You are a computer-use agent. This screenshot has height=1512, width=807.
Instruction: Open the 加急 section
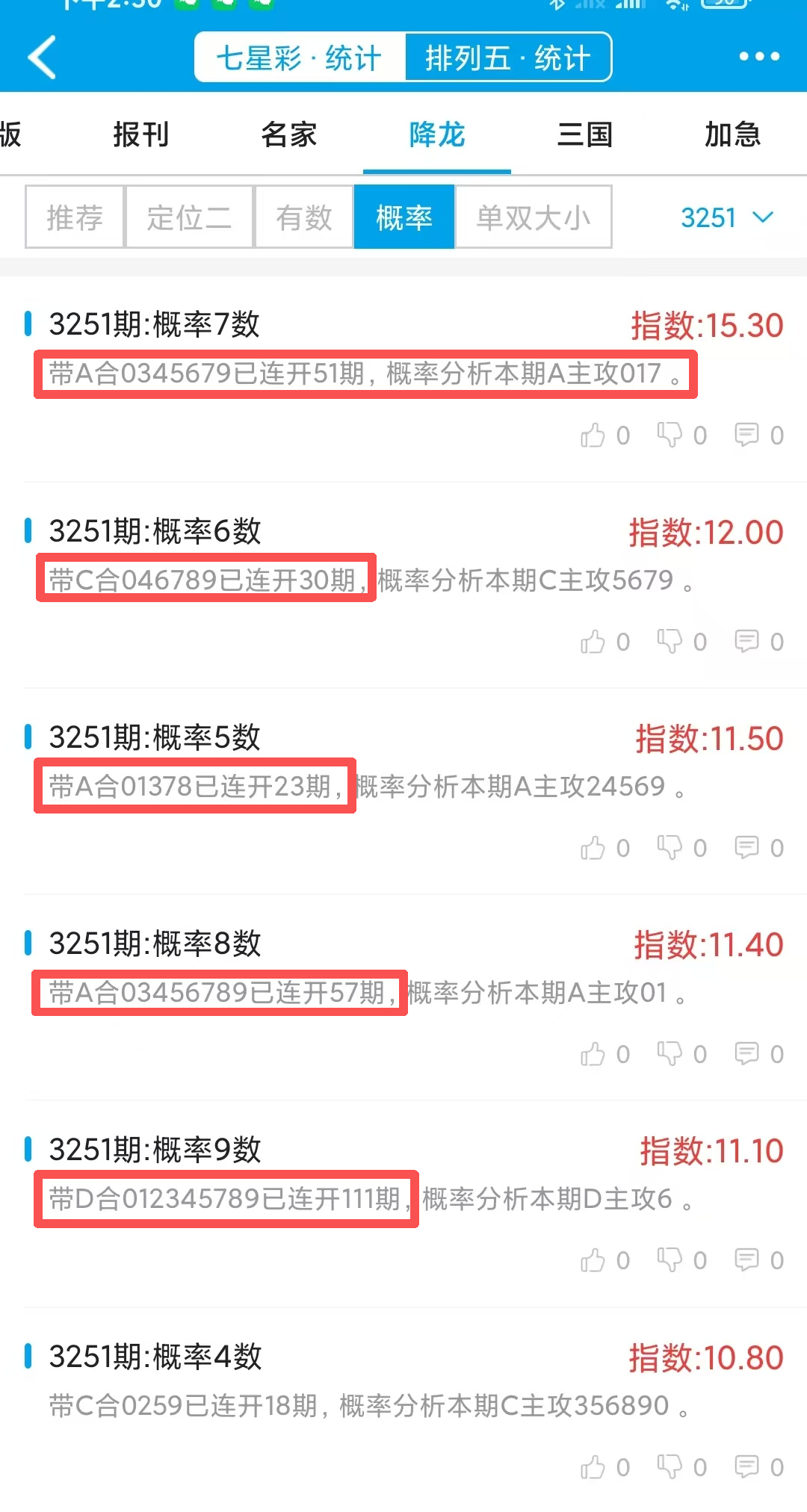tap(732, 135)
